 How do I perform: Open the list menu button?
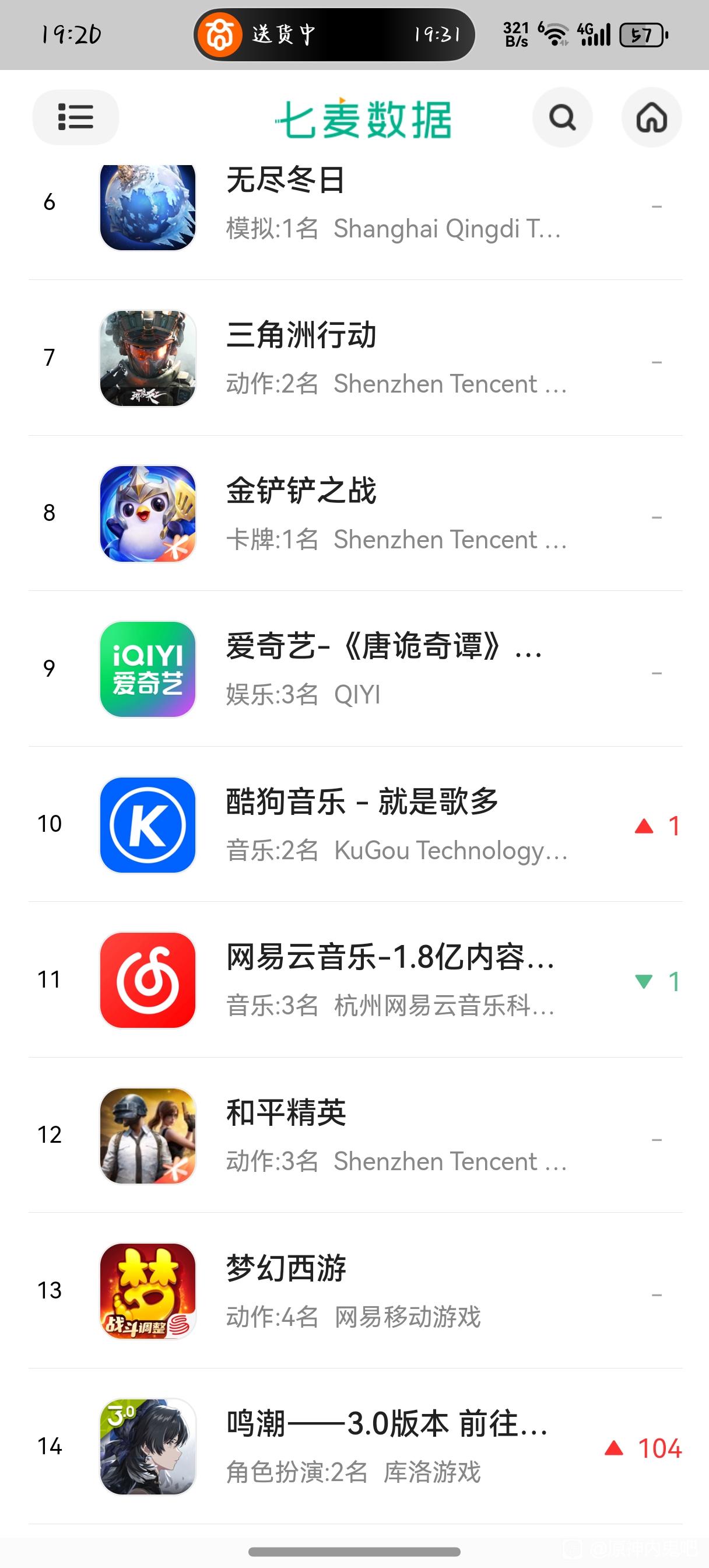[75, 117]
